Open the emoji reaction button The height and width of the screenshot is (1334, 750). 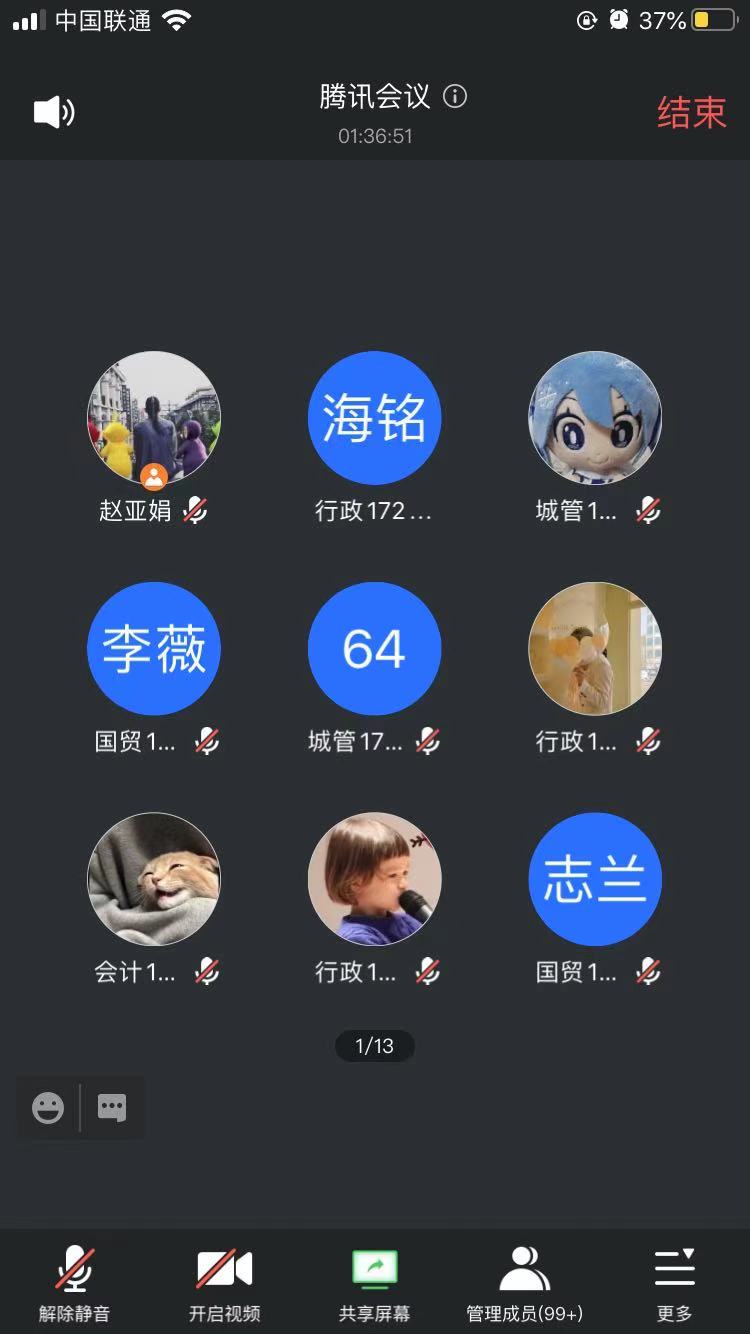tap(48, 1108)
